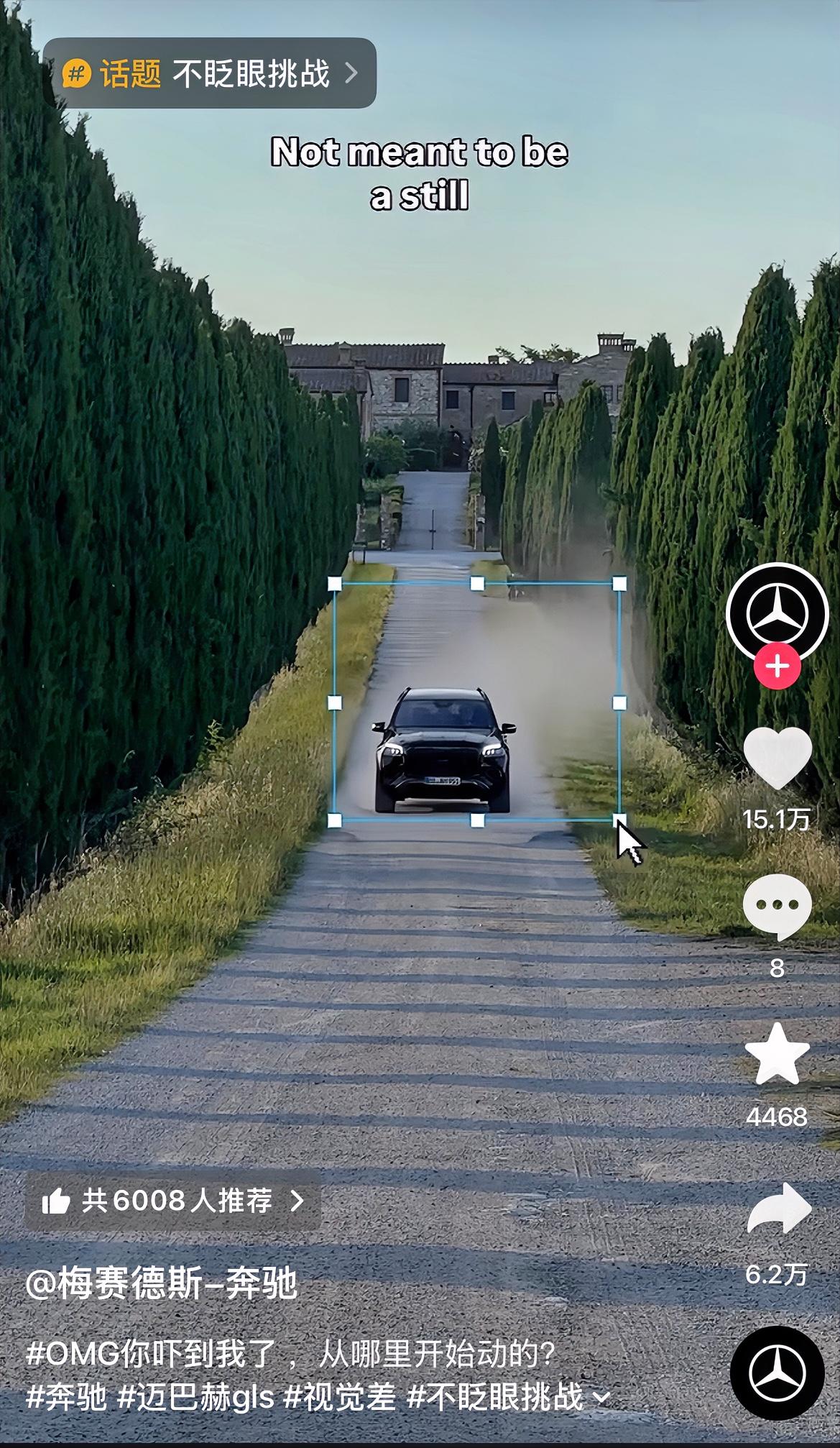
Task: Open the 不眨眼挑战 topic chip
Action: pyautogui.click(x=209, y=73)
